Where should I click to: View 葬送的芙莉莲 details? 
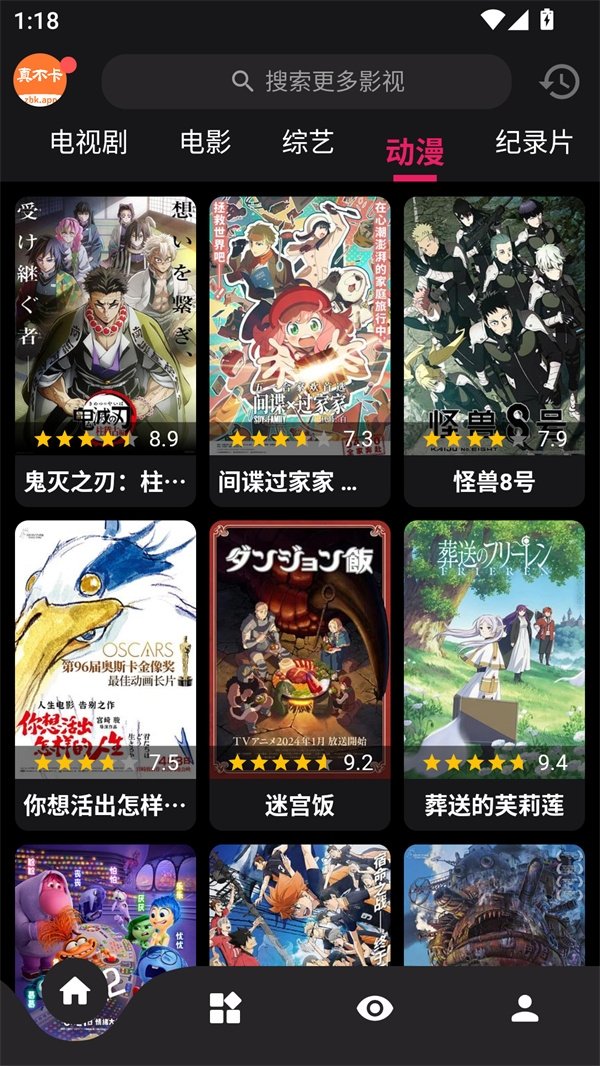click(494, 675)
